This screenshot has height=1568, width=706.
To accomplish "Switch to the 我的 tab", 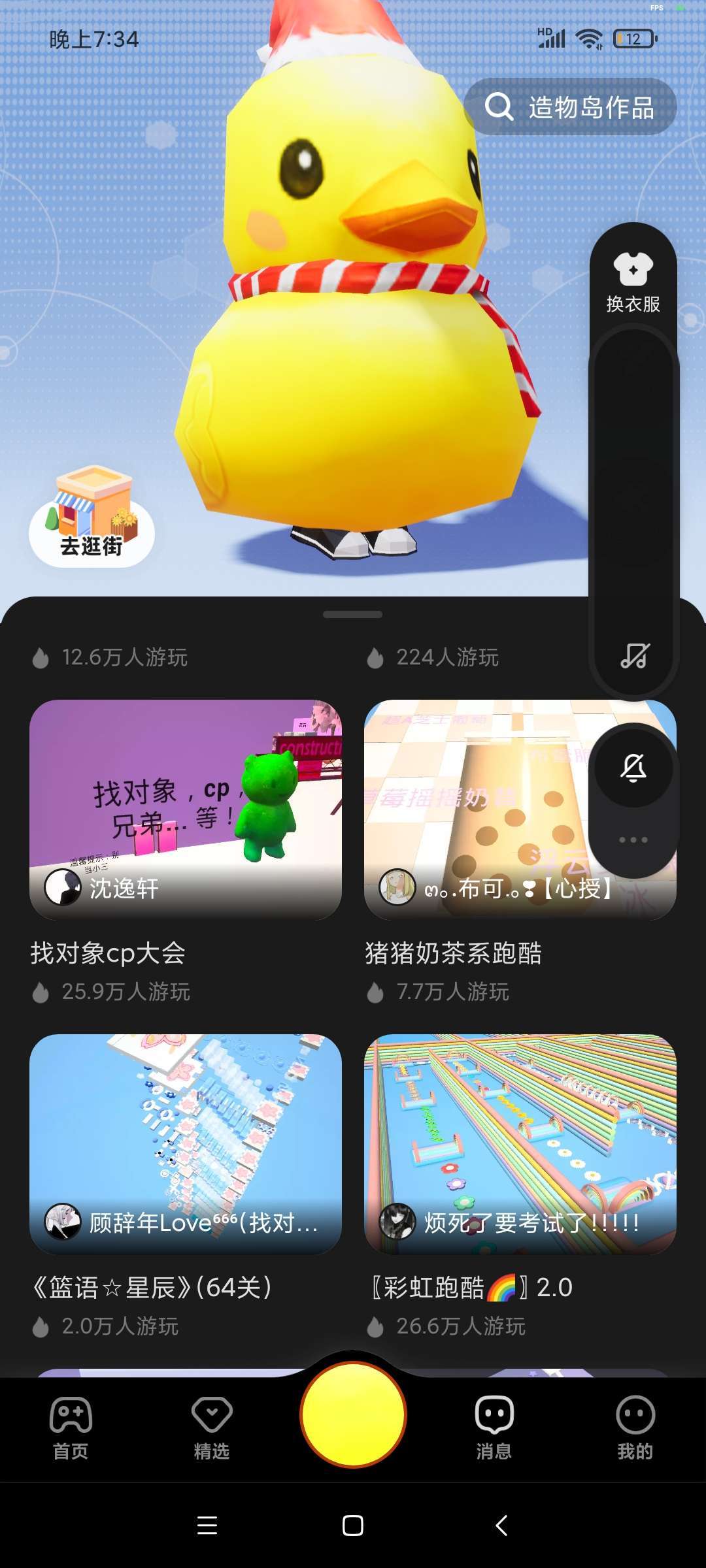I will point(635,1428).
